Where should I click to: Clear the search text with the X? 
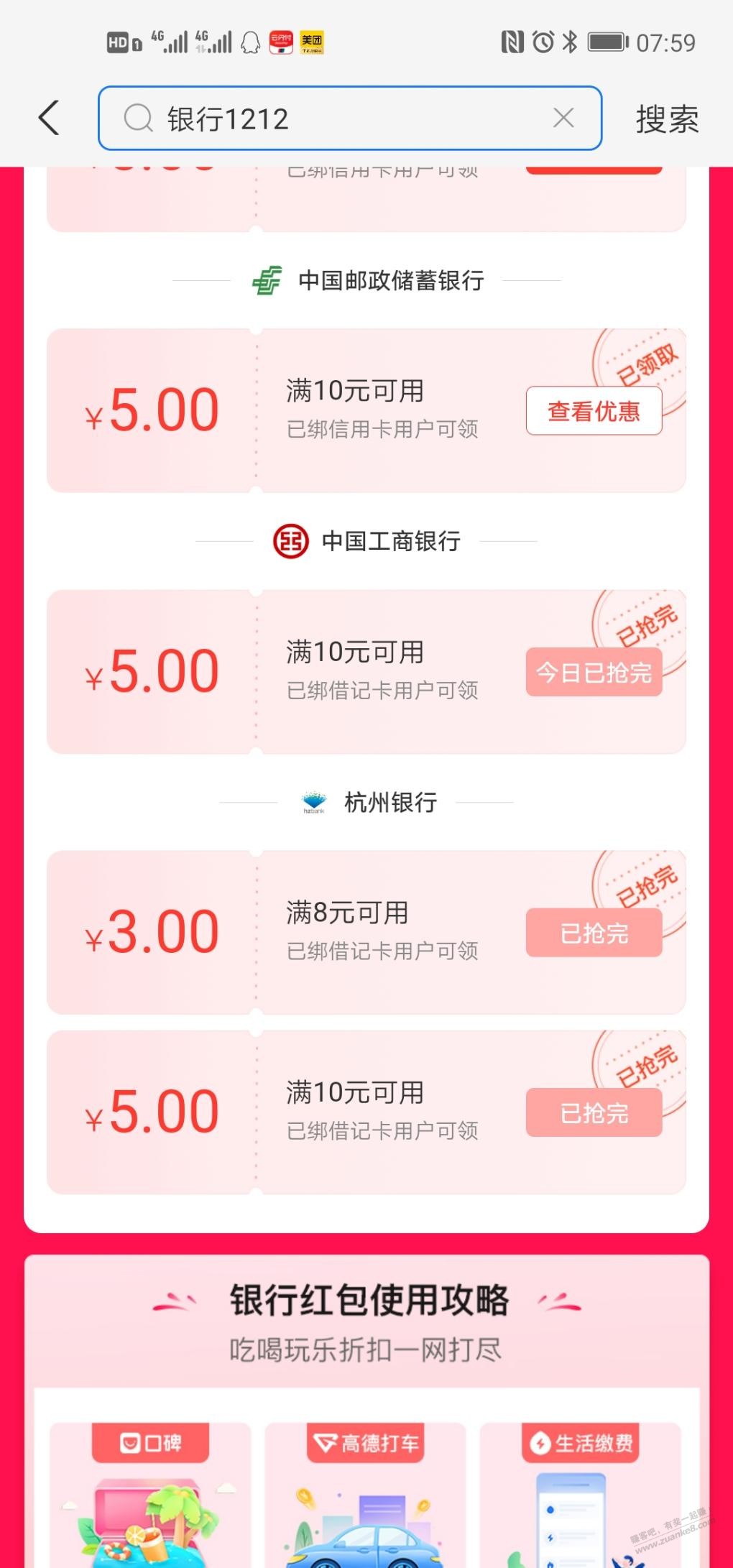[x=563, y=118]
